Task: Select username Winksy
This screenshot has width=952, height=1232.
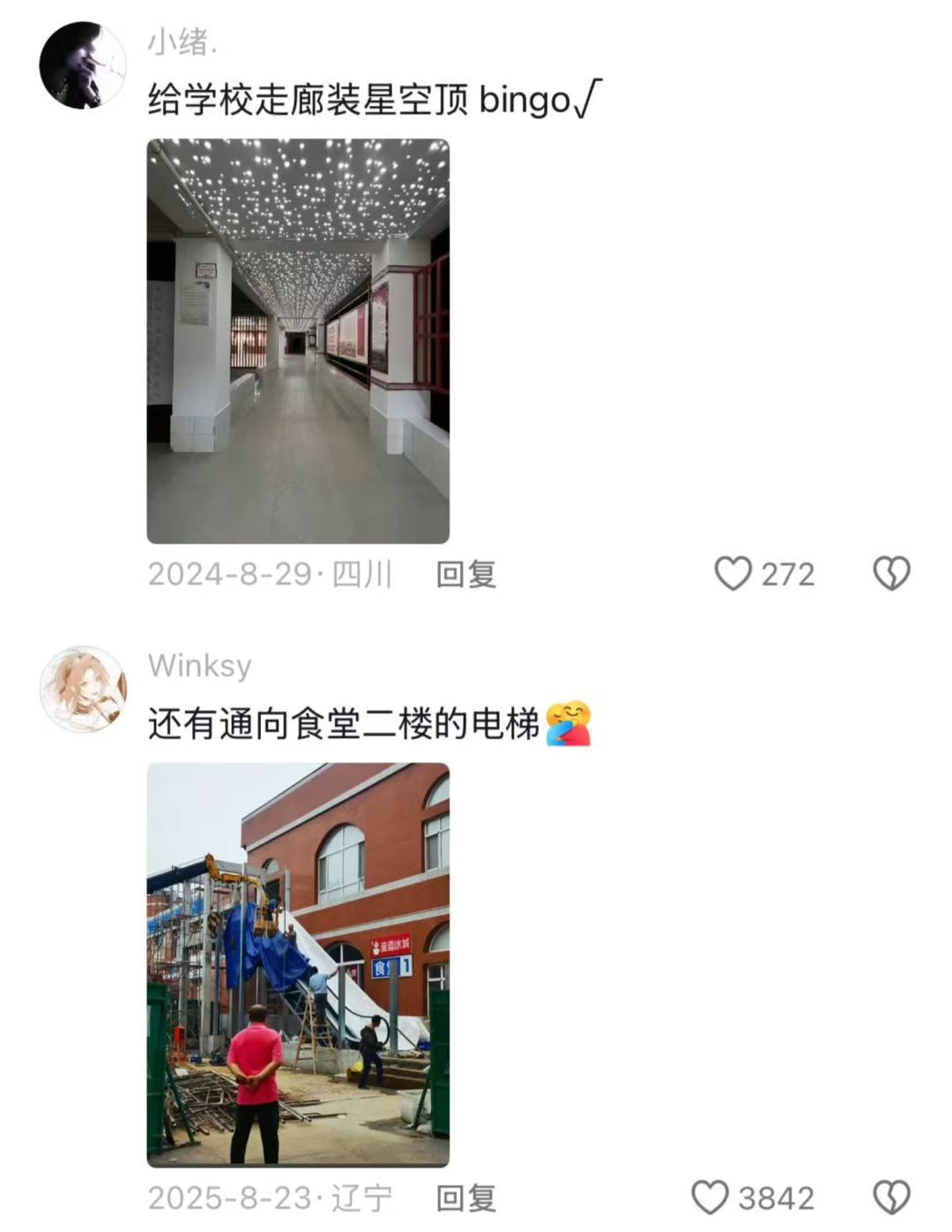Action: 200,667
